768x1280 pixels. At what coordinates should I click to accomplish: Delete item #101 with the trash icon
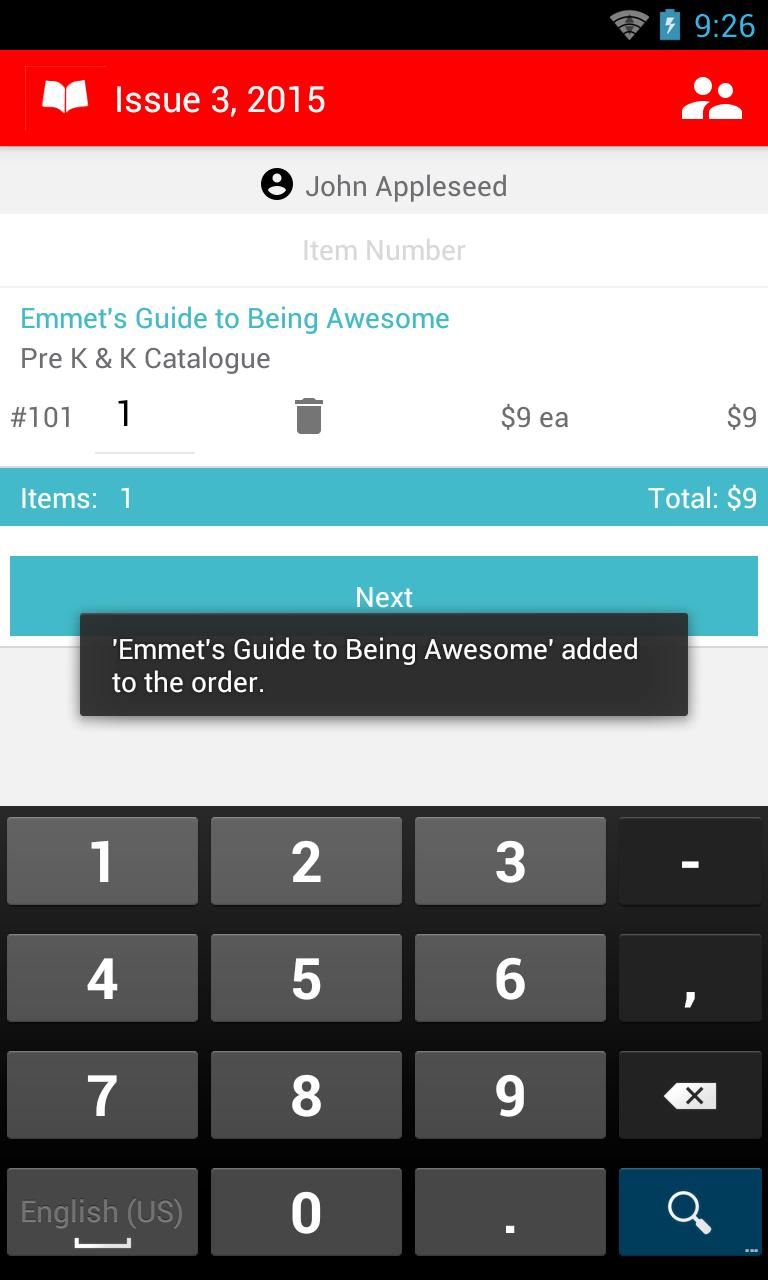click(x=309, y=416)
